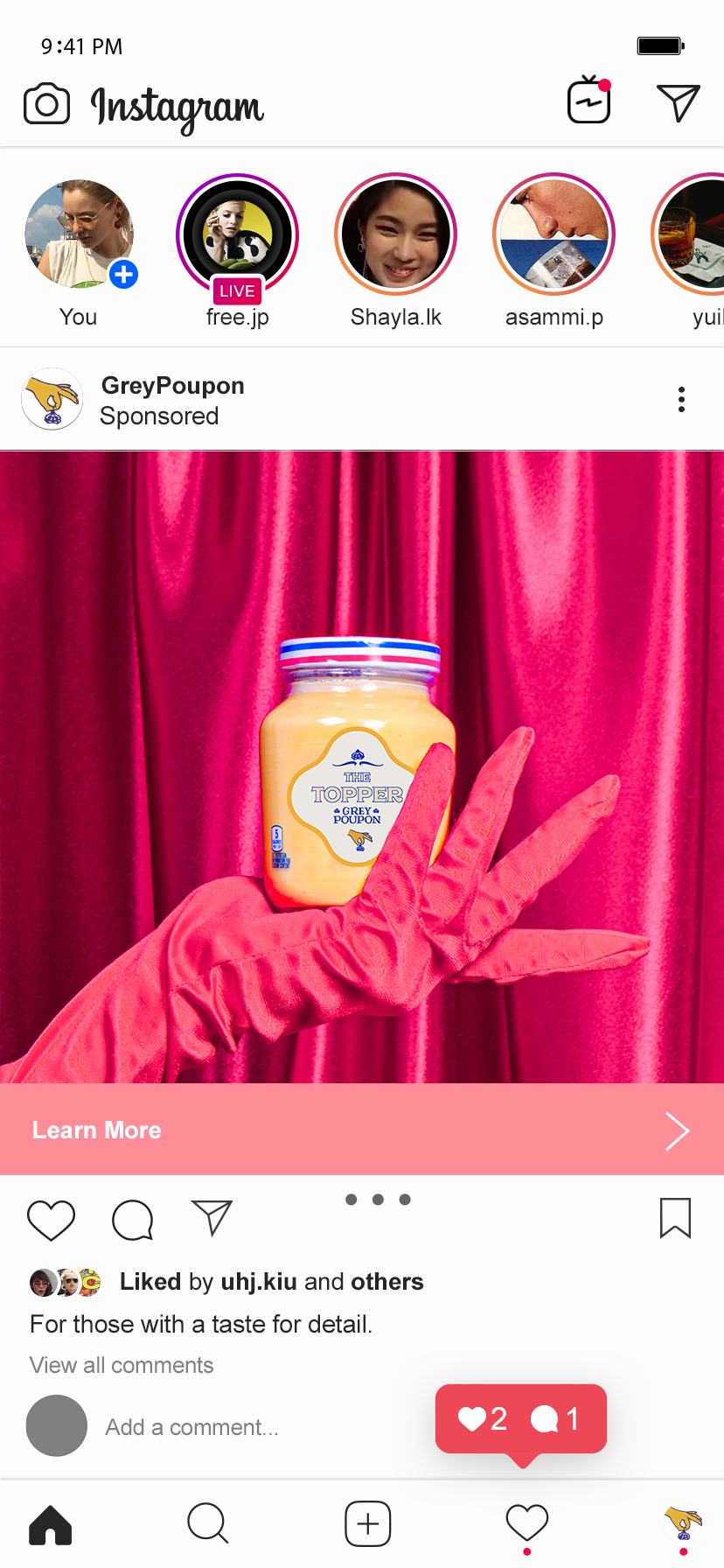
Task: View all comments on the post
Action: click(x=122, y=1365)
